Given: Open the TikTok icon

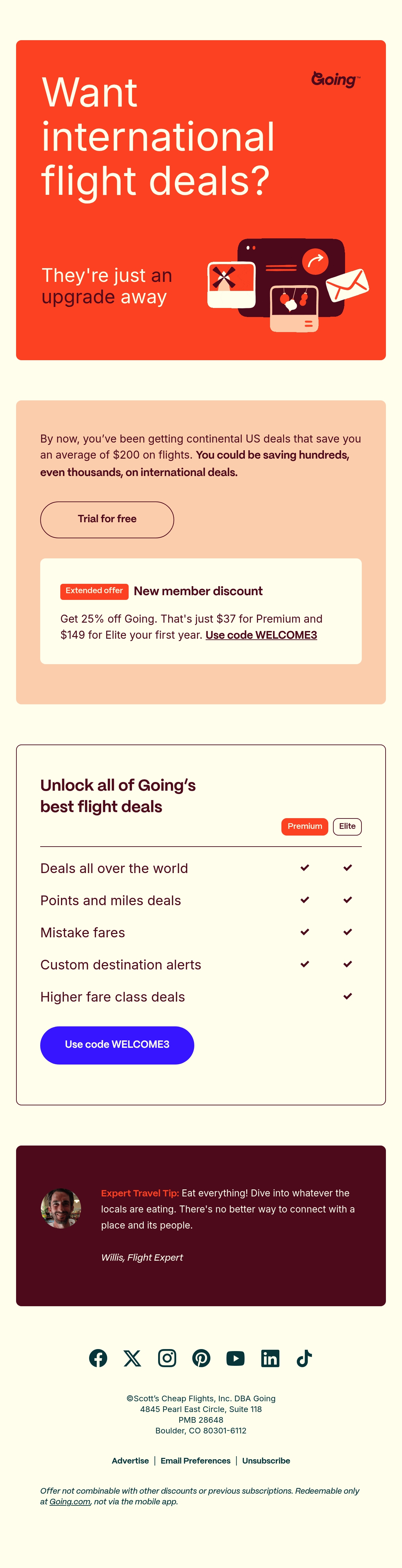Looking at the screenshot, I should [x=305, y=1357].
